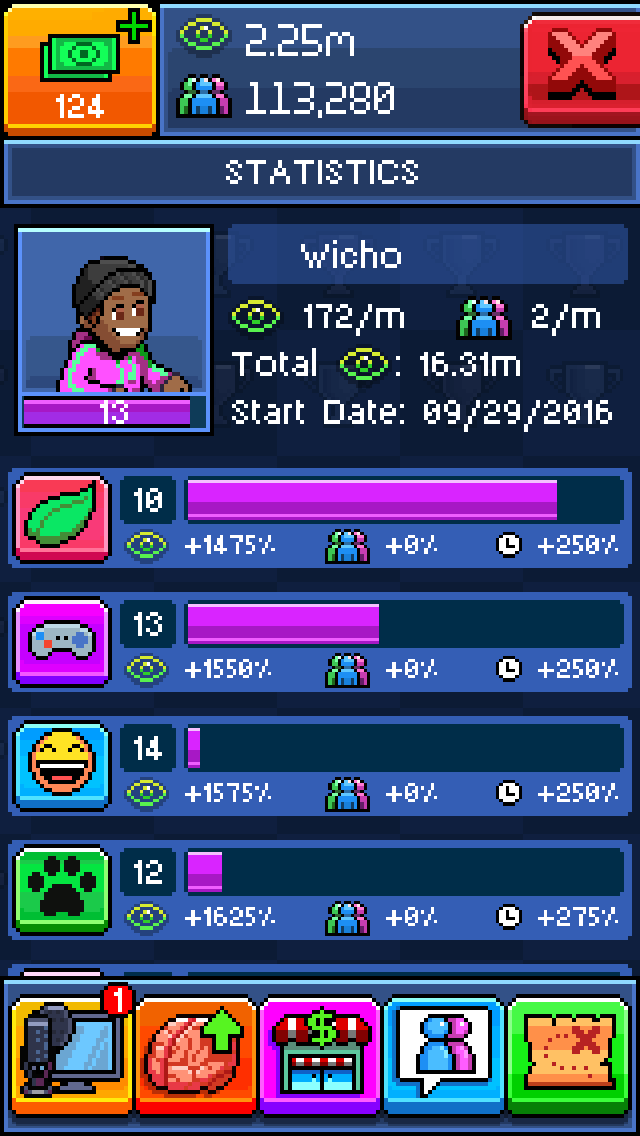Select the green leaf category icon
Image resolution: width=640 pixels, height=1136 pixels.
point(62,519)
